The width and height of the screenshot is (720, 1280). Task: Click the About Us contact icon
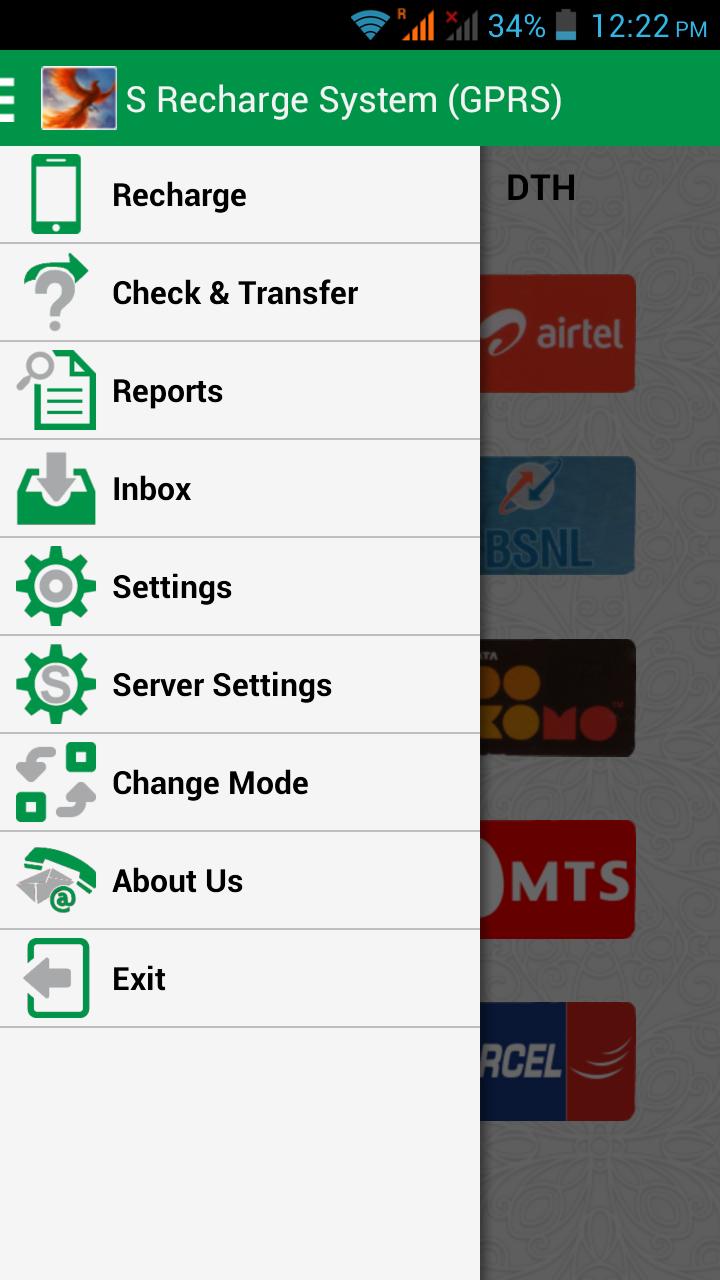point(55,880)
